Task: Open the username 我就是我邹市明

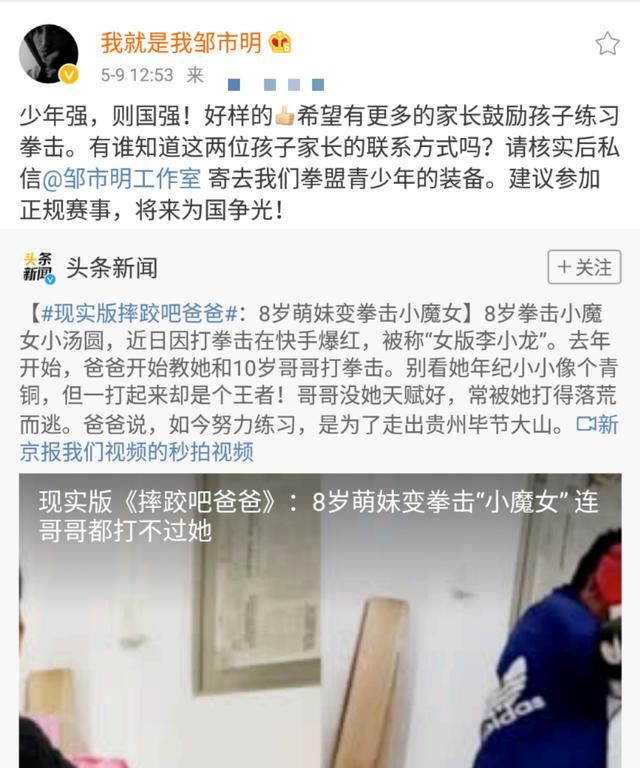Action: coord(181,42)
